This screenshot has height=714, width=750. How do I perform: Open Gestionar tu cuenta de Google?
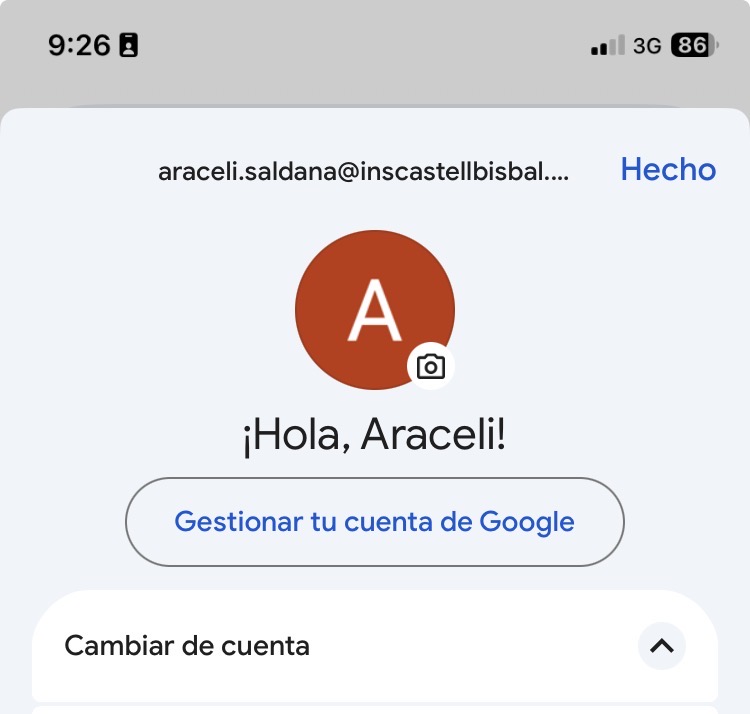tap(374, 522)
